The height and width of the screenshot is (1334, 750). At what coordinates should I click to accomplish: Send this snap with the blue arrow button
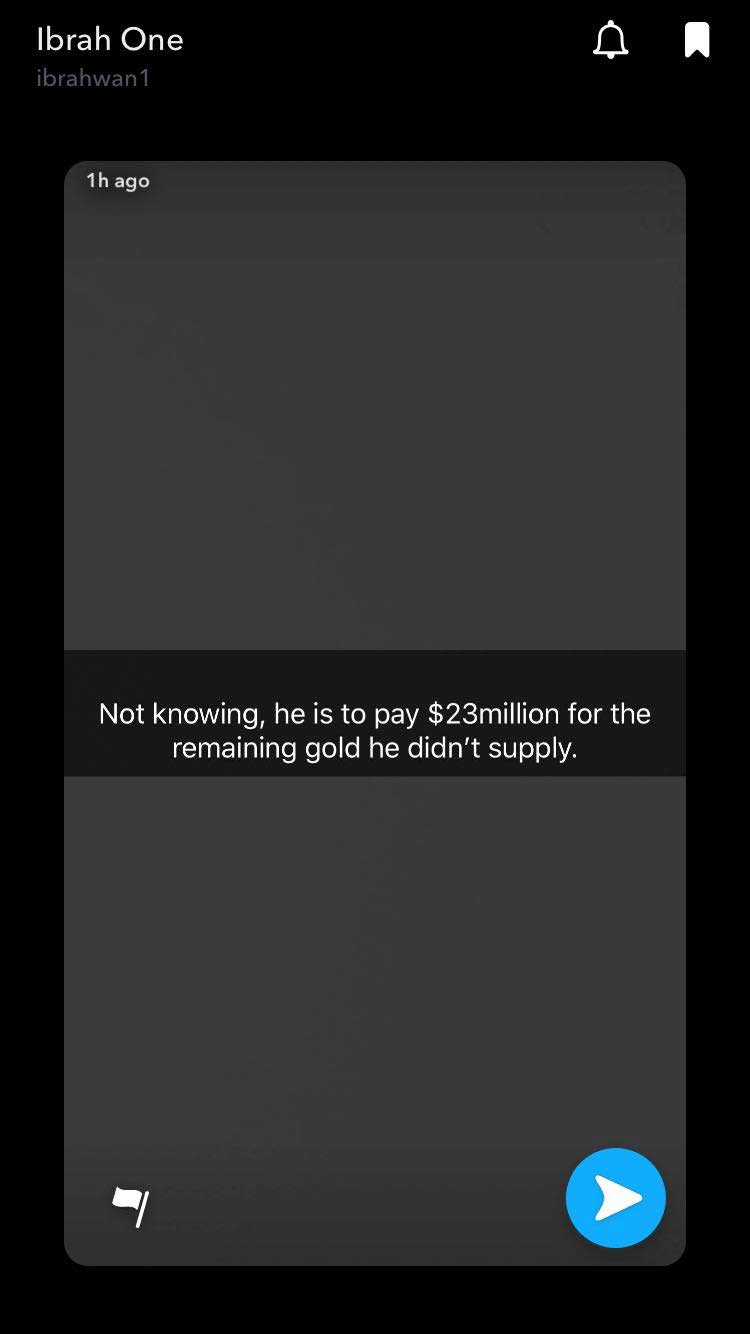point(615,1197)
